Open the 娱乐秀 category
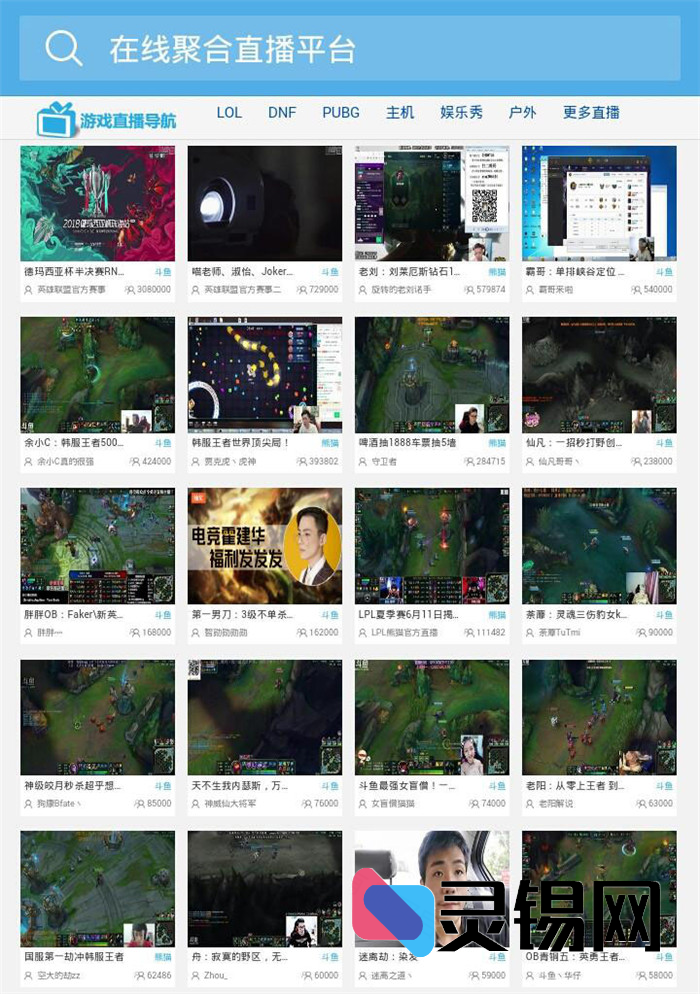 point(461,112)
